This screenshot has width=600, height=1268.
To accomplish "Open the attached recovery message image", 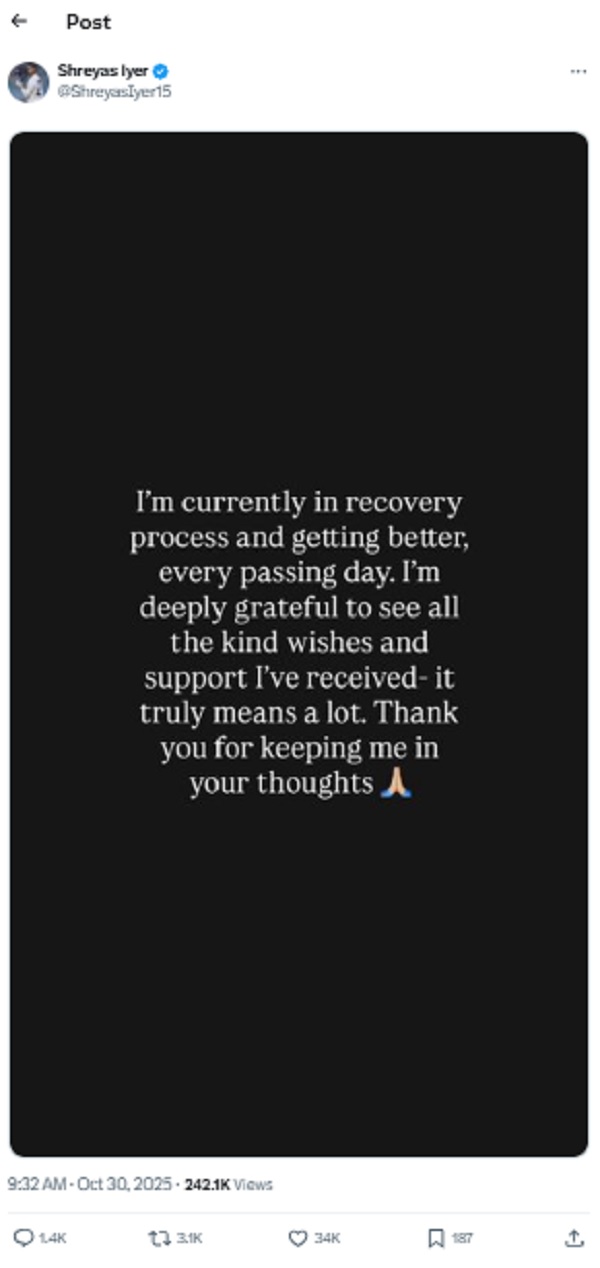I will pos(299,644).
